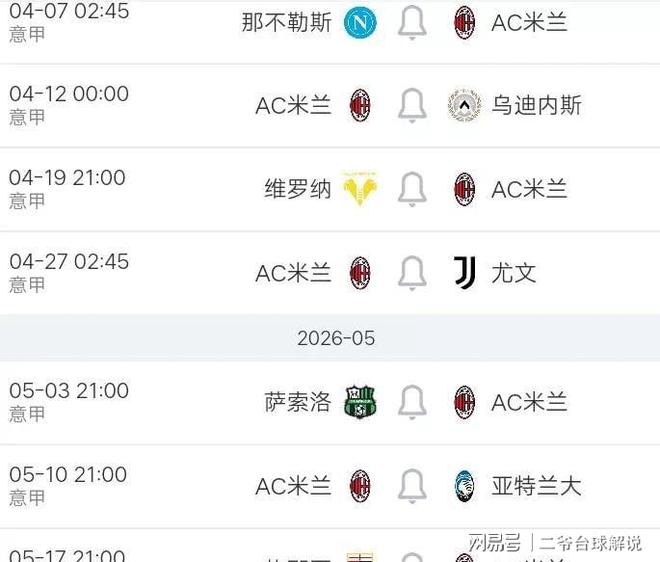Viewport: 660px width, 562px height.
Task: Tap the bell for Verona vs AC Milan
Action: coord(412,188)
